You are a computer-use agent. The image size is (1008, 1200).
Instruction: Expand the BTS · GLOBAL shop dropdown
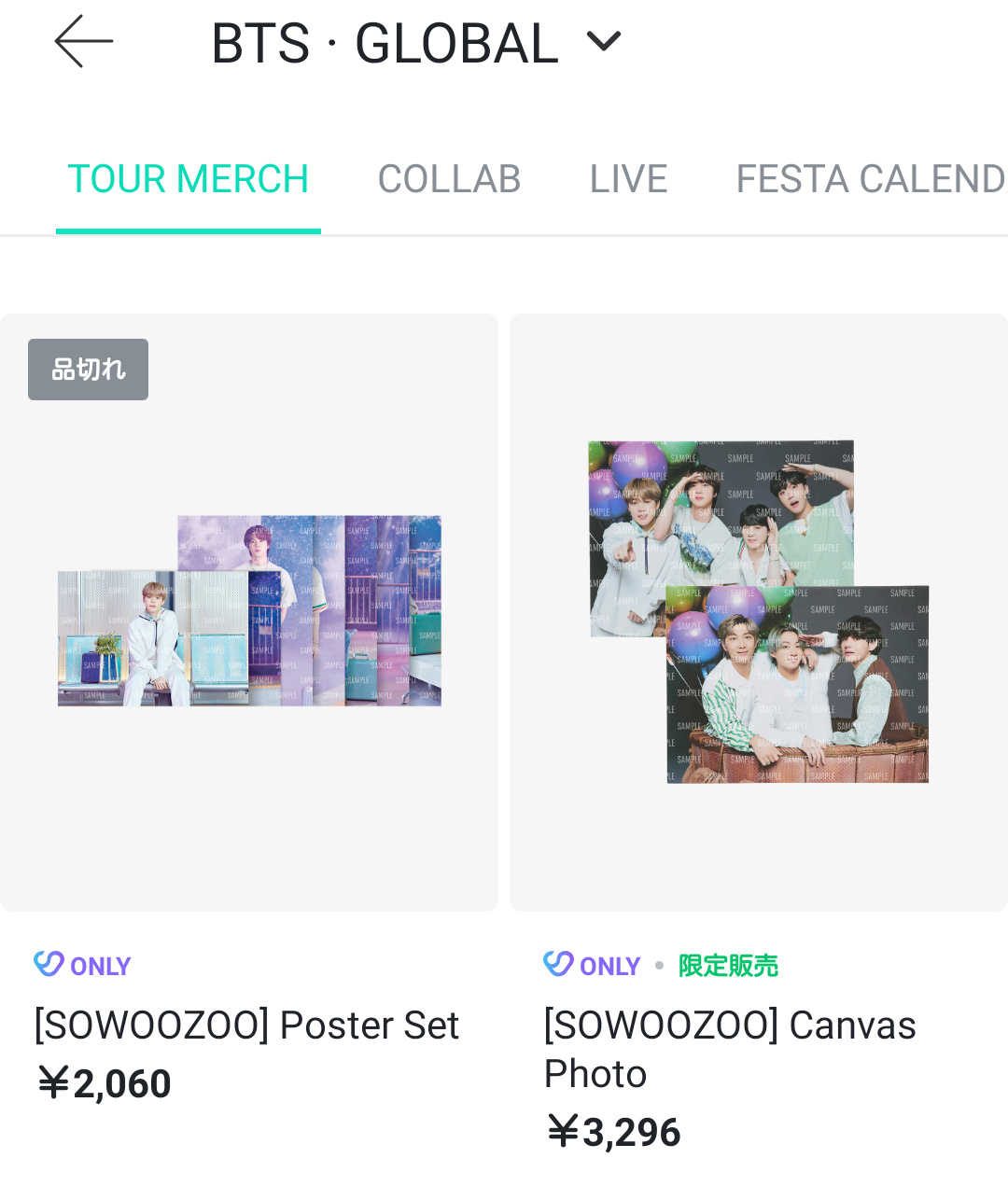click(603, 42)
